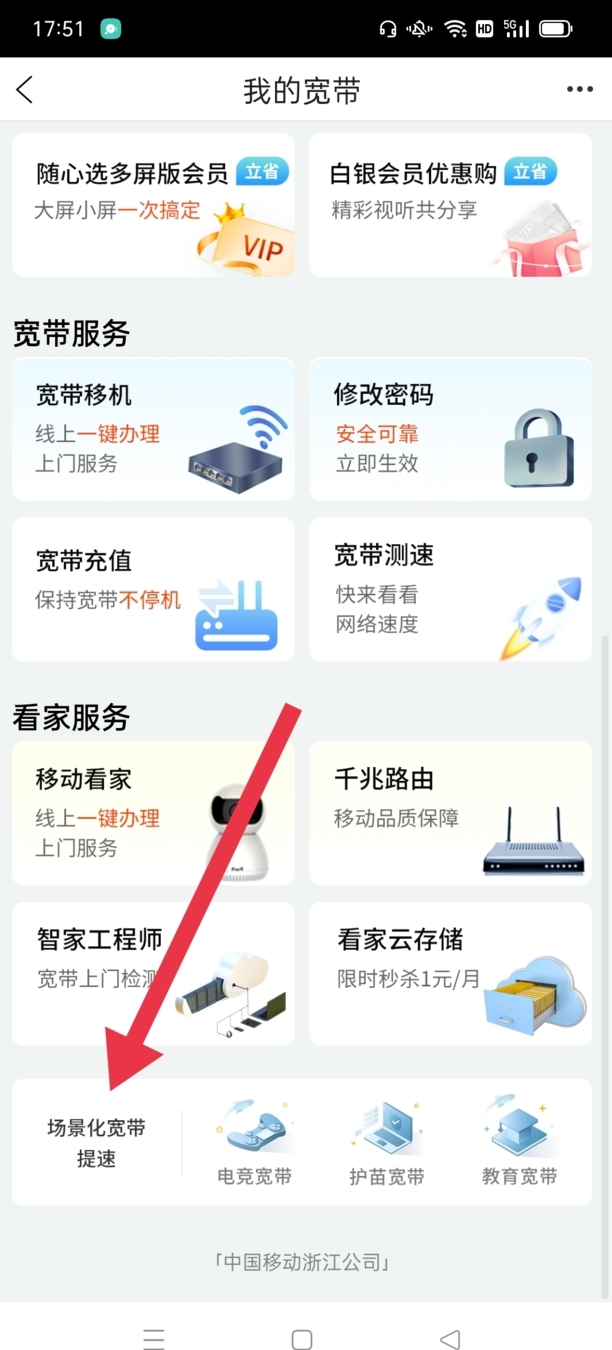Open 看家云存储 card
Viewport: 612px width, 1350px height.
[450, 973]
